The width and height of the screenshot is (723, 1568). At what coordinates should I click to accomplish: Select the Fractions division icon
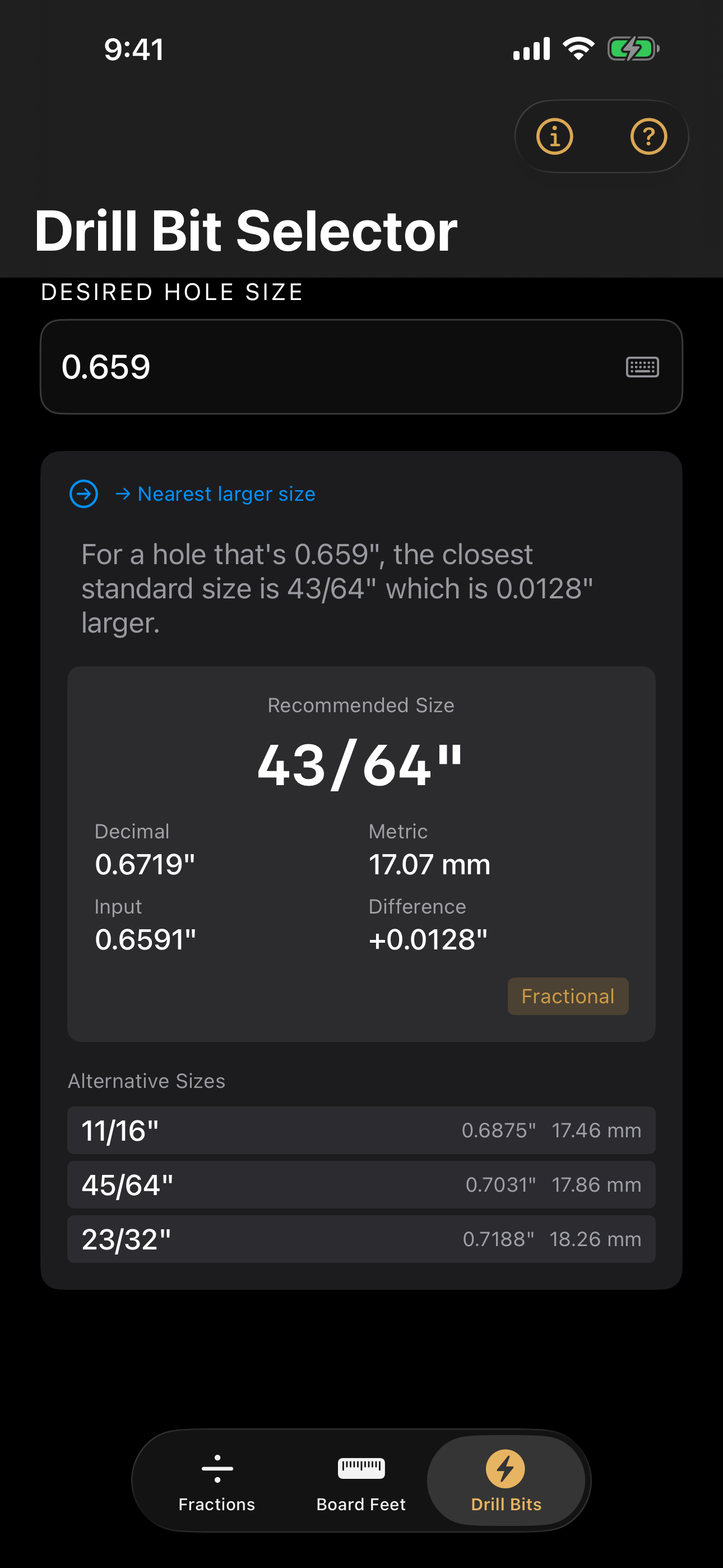[217, 1468]
